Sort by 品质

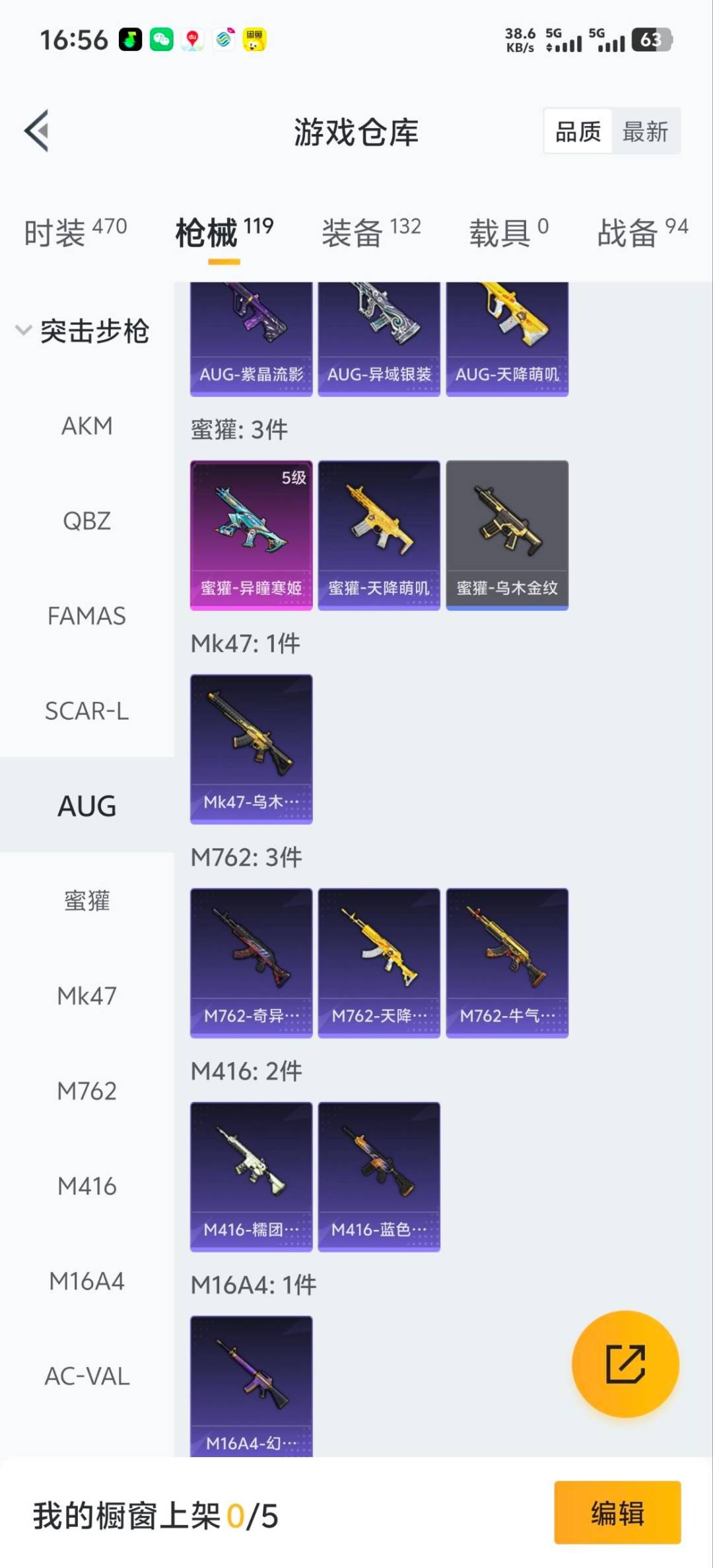578,131
